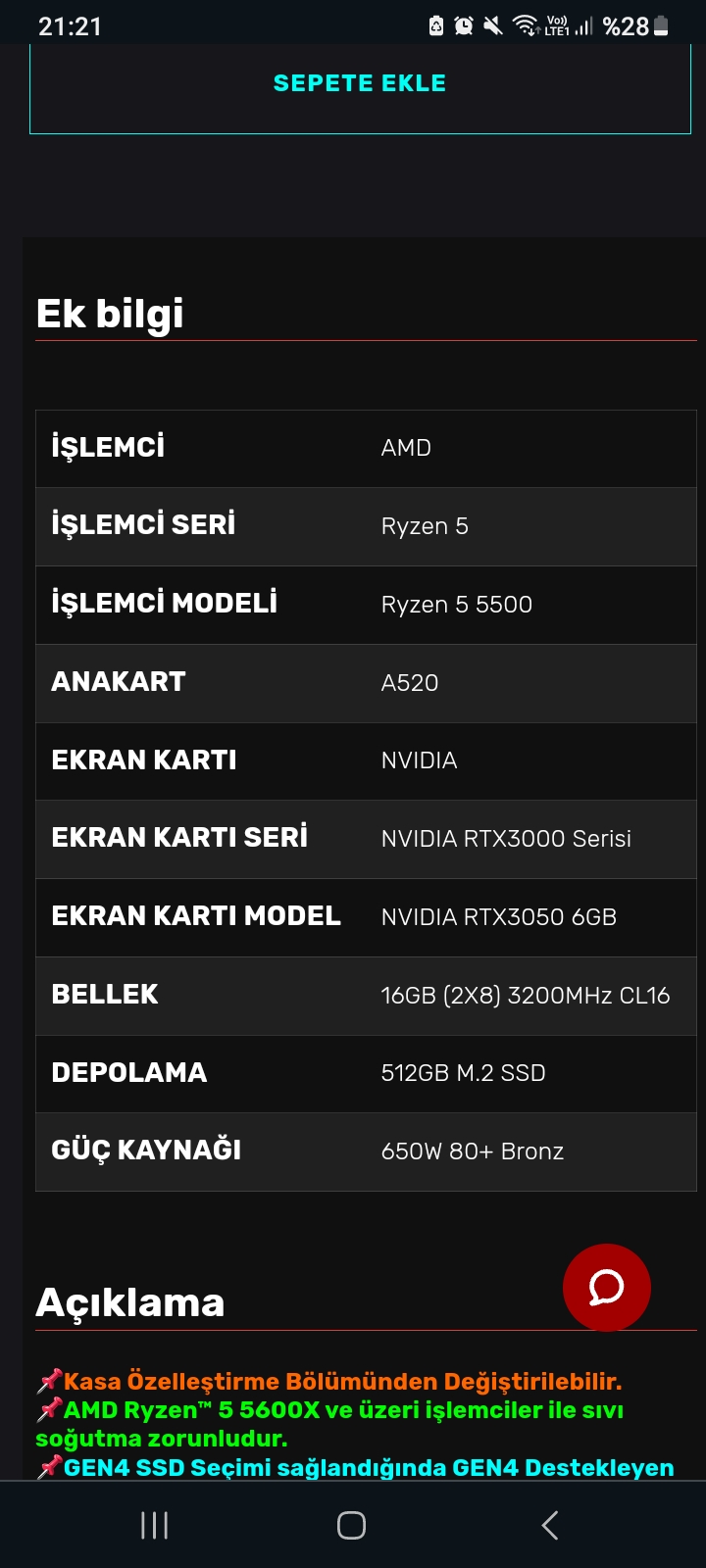
Task: Tap the SEPETE EKLE button
Action: (360, 84)
